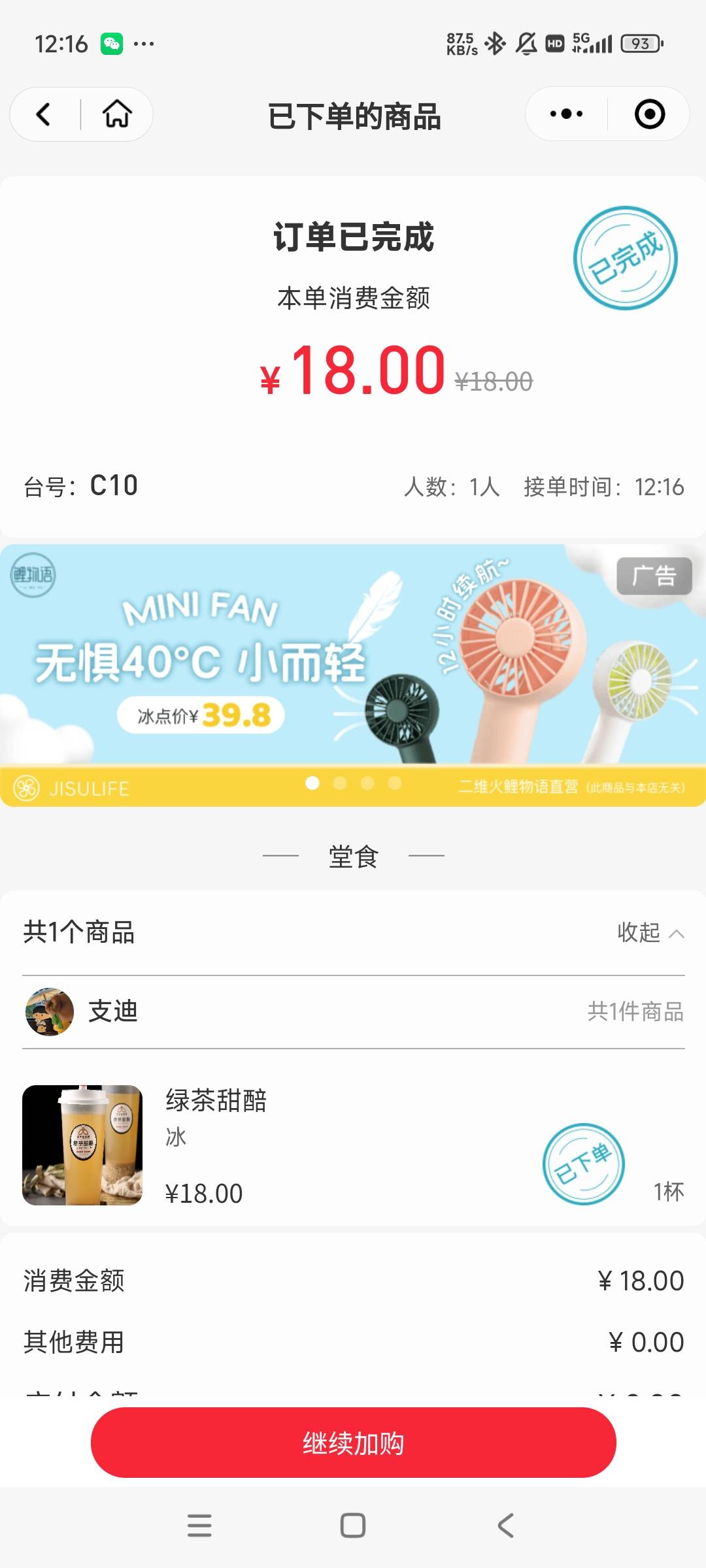Open the three-dot more menu
706x1568 pixels.
[566, 114]
